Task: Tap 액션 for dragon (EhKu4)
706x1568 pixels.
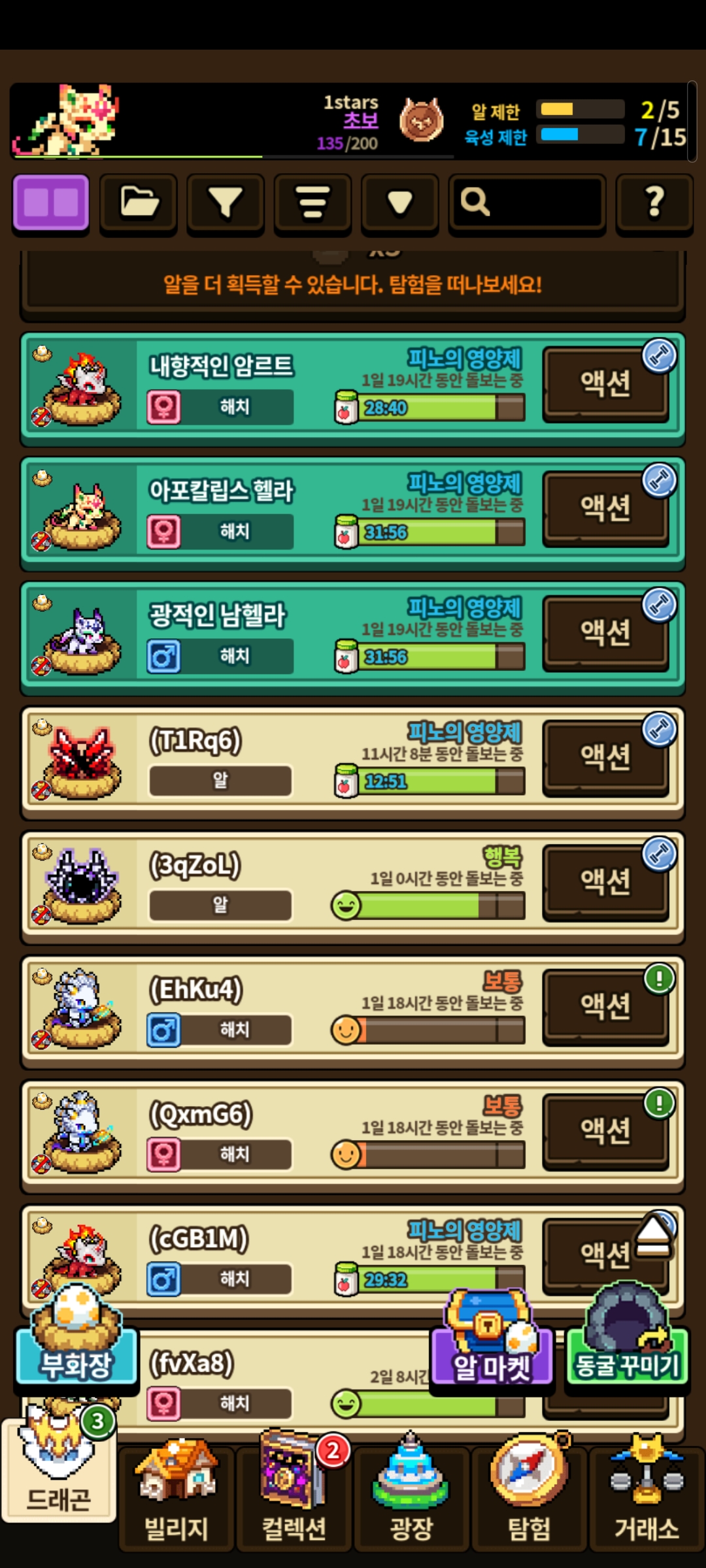Action: click(x=605, y=1007)
